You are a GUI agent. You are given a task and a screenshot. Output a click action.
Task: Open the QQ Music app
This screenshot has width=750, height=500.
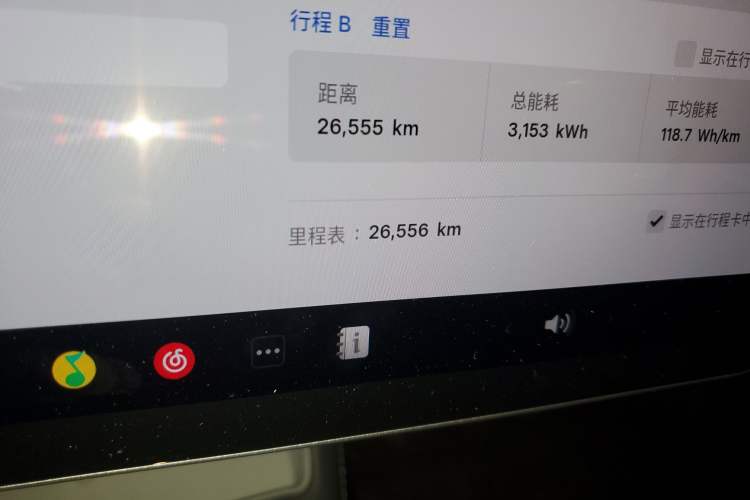click(74, 369)
